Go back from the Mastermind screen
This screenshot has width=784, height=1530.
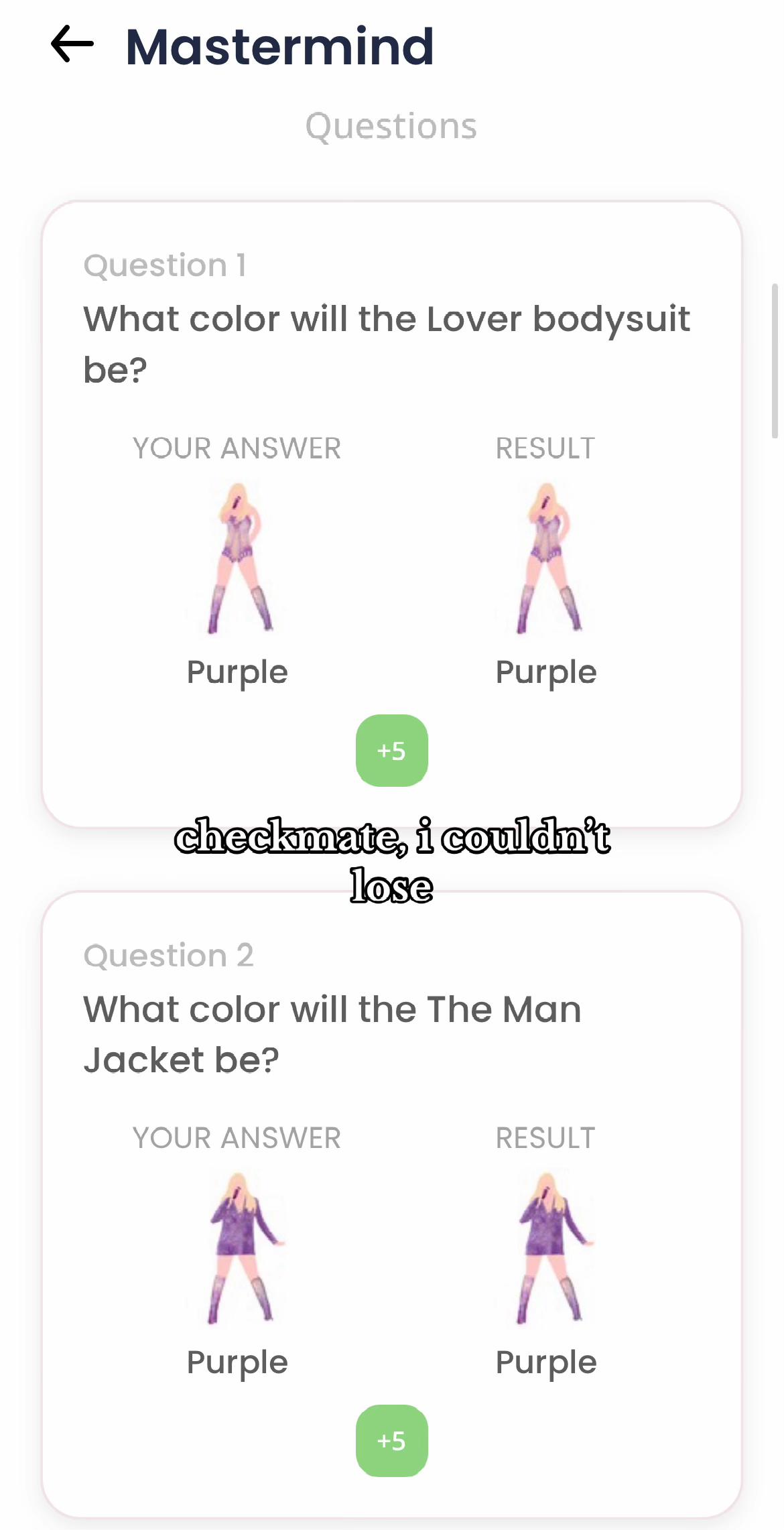pos(72,44)
